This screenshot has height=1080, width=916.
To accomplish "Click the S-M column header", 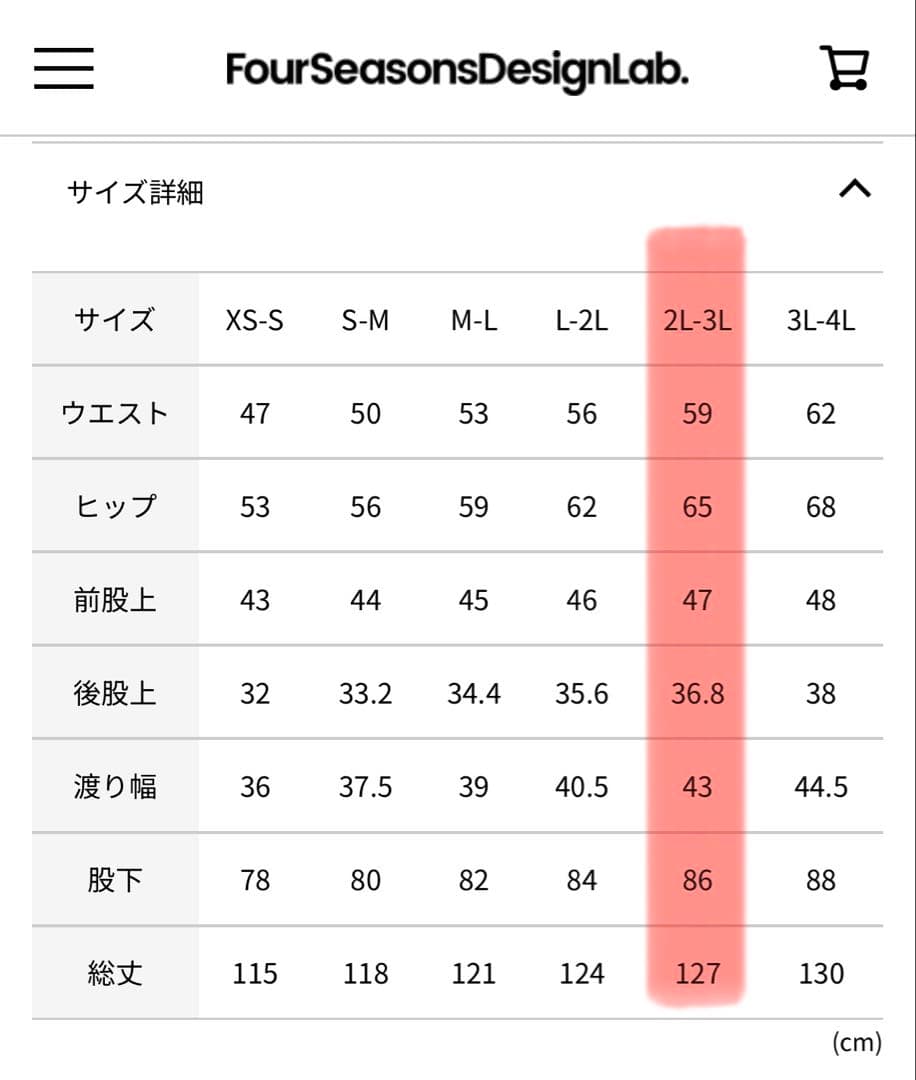I will point(365,320).
